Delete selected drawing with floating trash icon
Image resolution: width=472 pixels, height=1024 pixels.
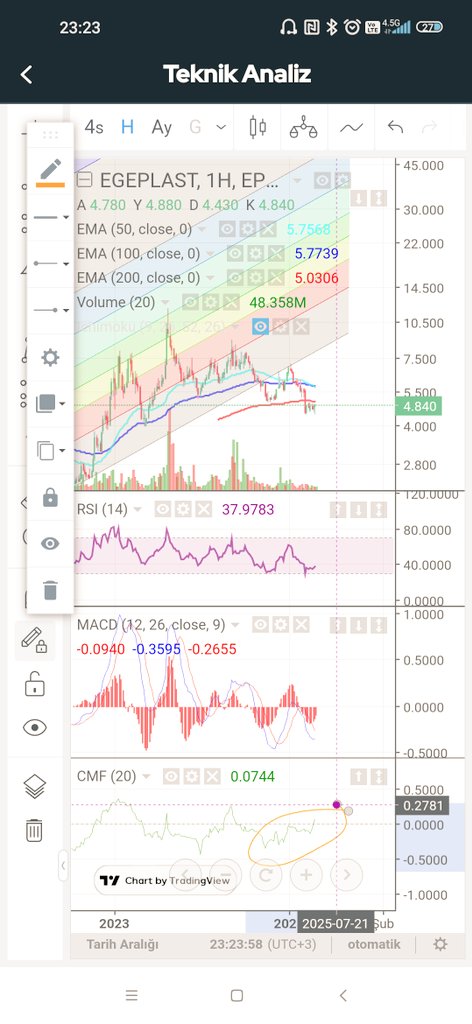50,590
